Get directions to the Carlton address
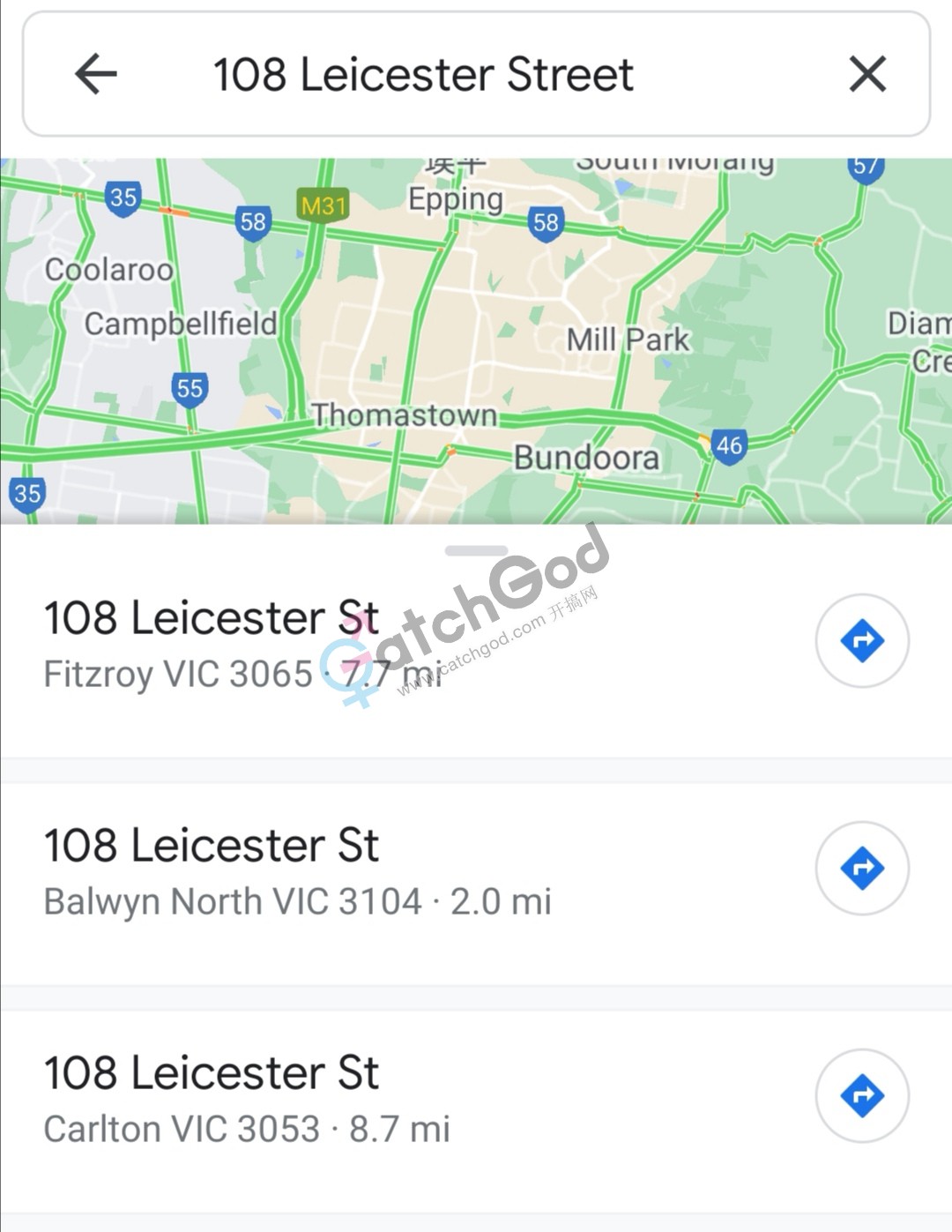The width and height of the screenshot is (952, 1232). [862, 1096]
